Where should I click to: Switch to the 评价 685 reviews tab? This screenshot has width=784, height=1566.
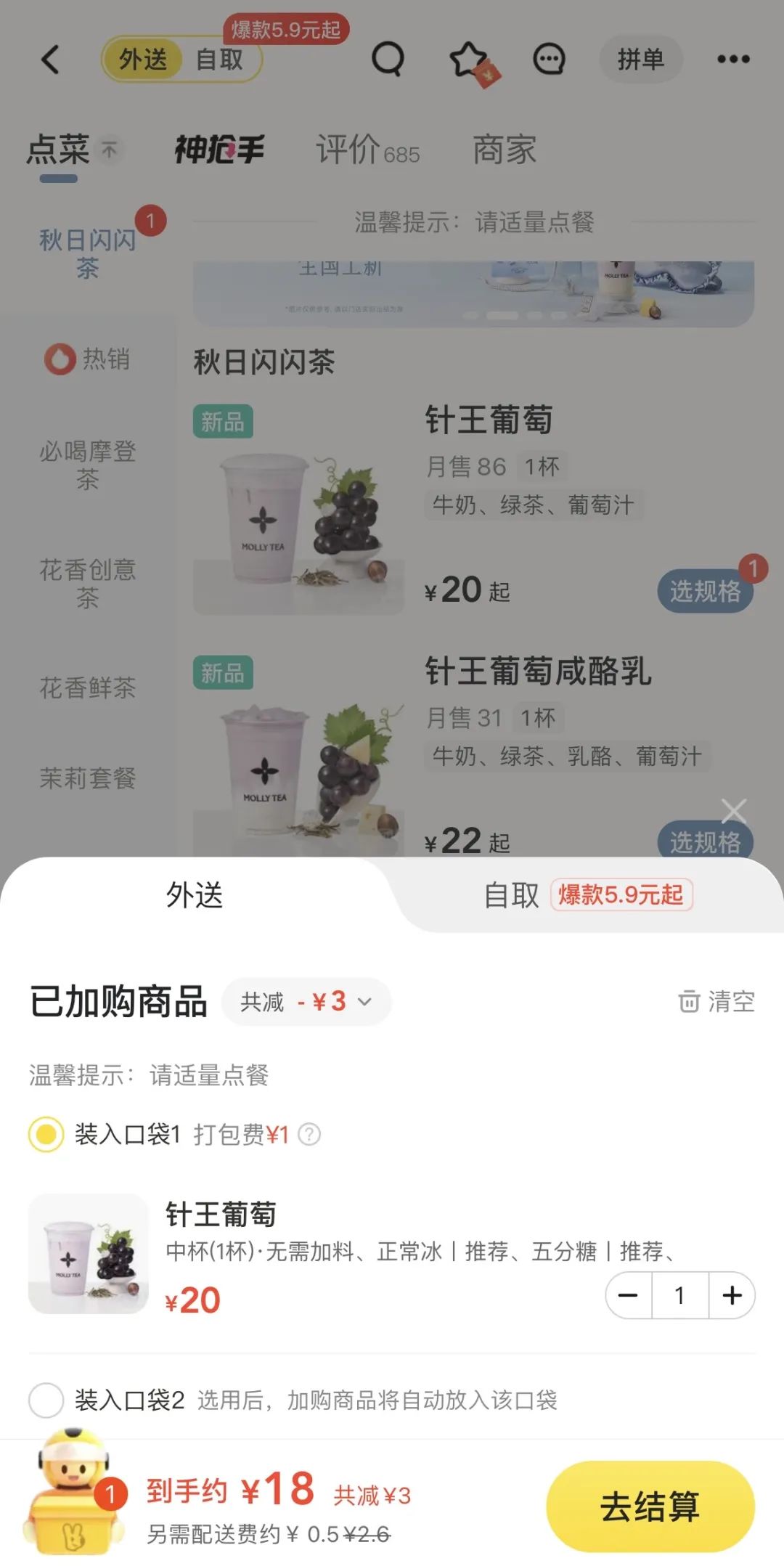368,150
